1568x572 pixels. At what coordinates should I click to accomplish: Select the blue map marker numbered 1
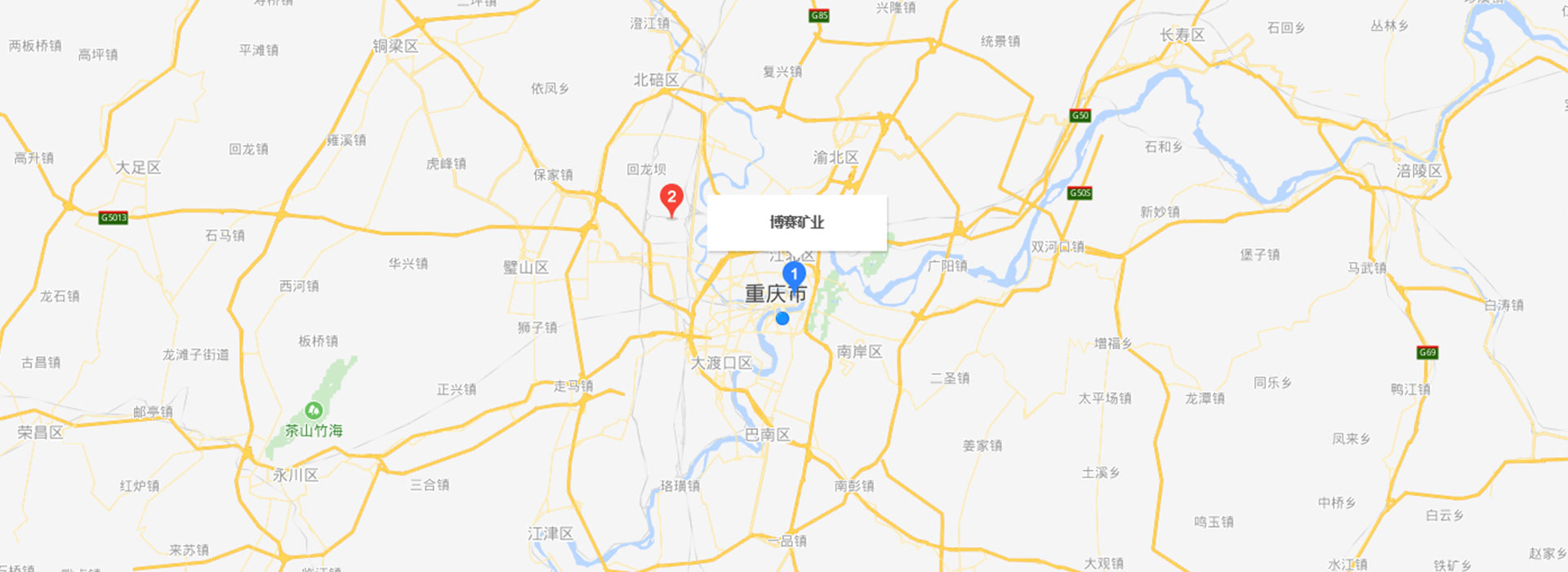(x=794, y=275)
